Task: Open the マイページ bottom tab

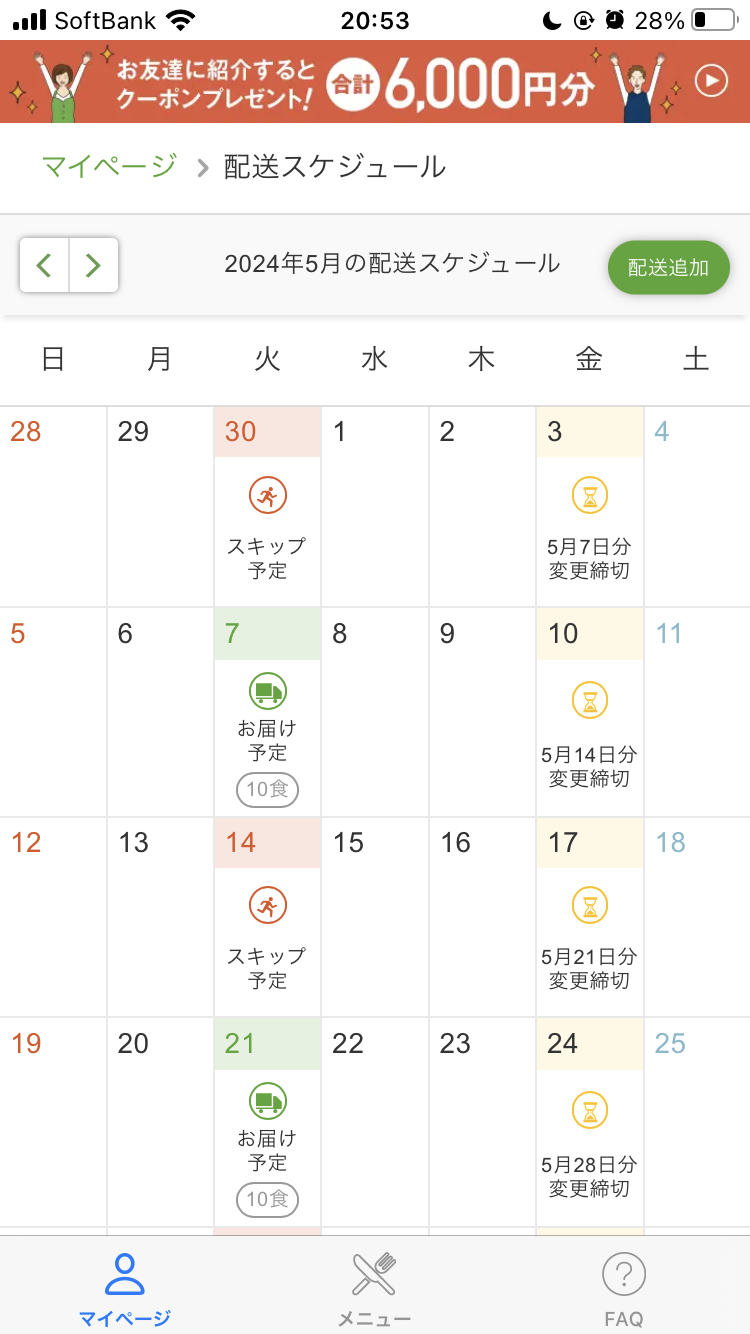Action: pyautogui.click(x=124, y=1288)
